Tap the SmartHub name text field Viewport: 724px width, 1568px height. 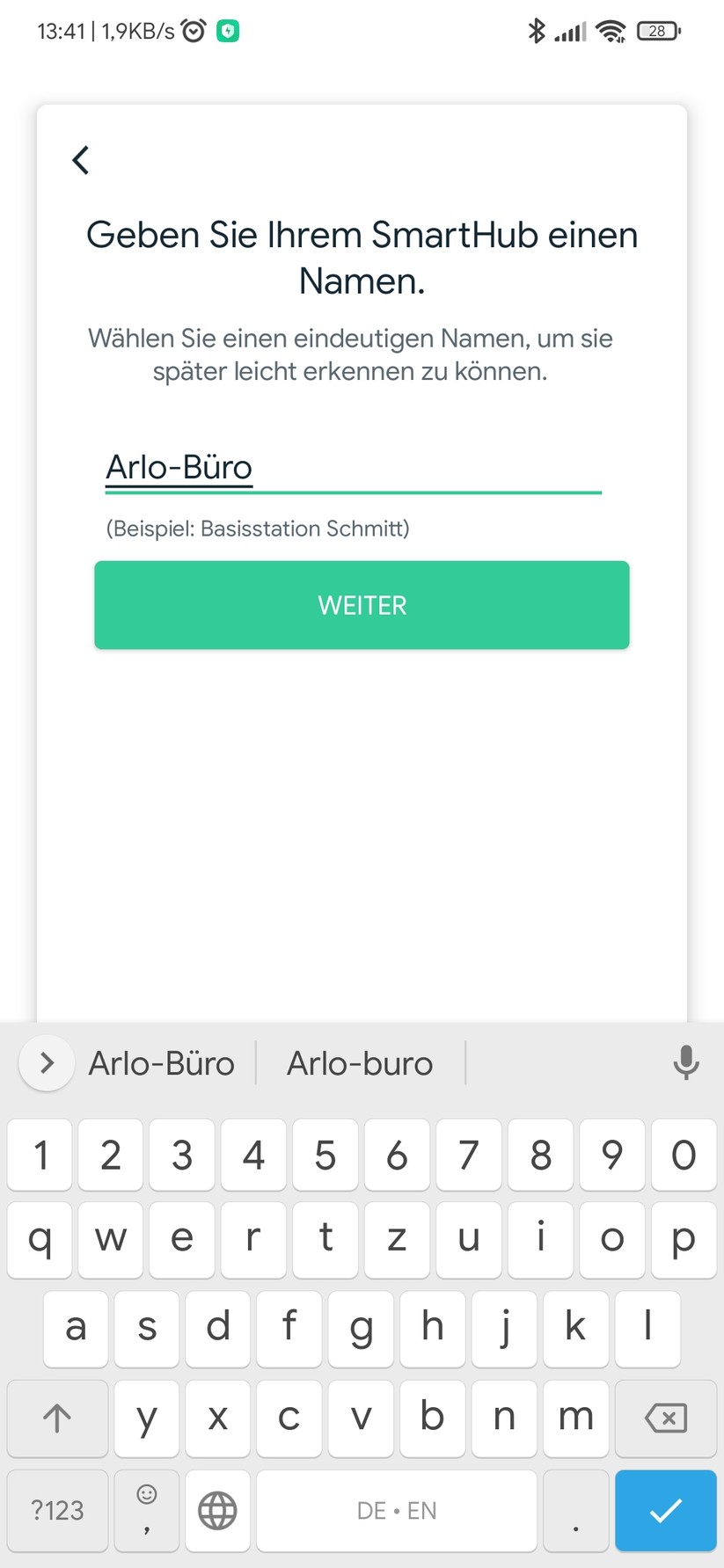pos(352,467)
